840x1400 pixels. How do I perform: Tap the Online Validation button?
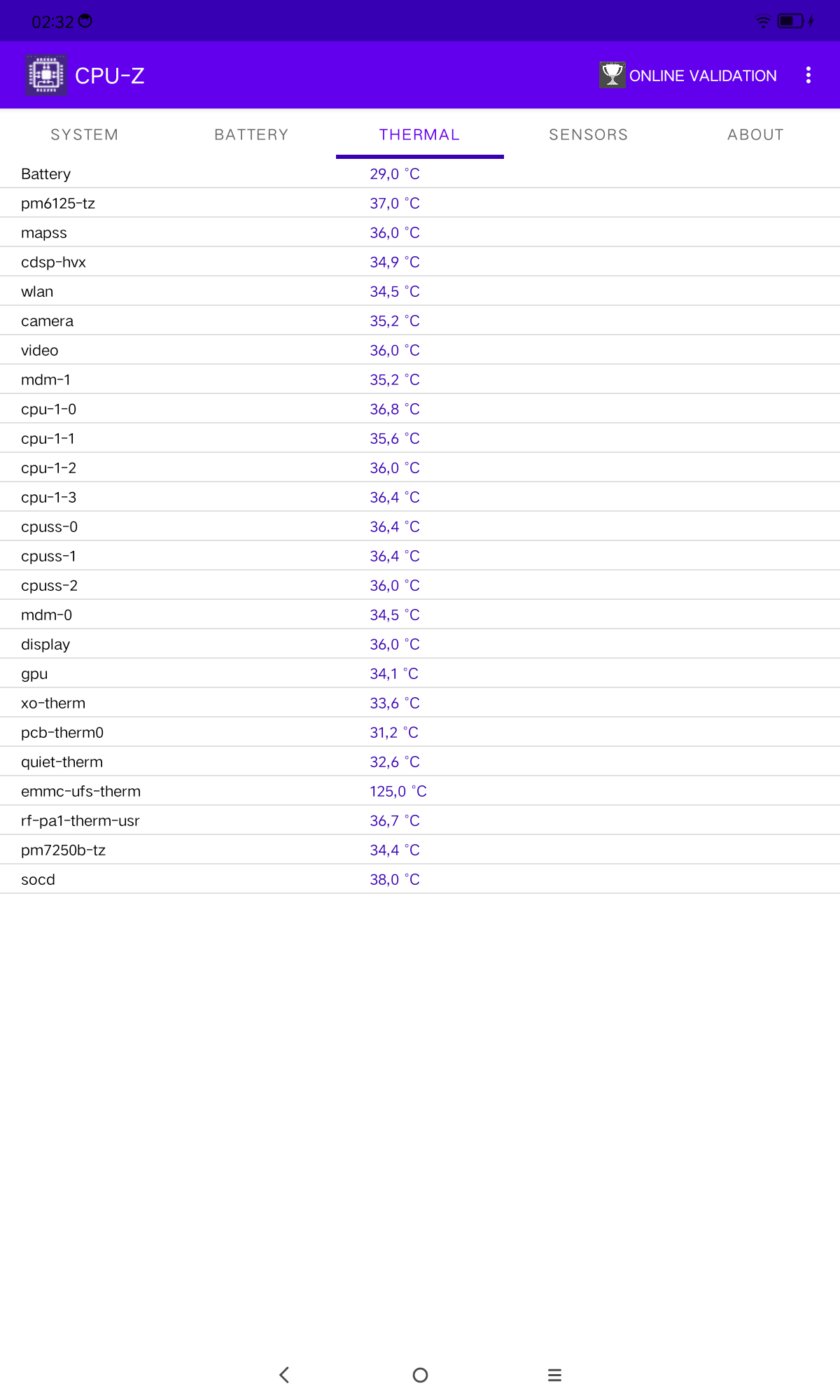click(x=689, y=76)
